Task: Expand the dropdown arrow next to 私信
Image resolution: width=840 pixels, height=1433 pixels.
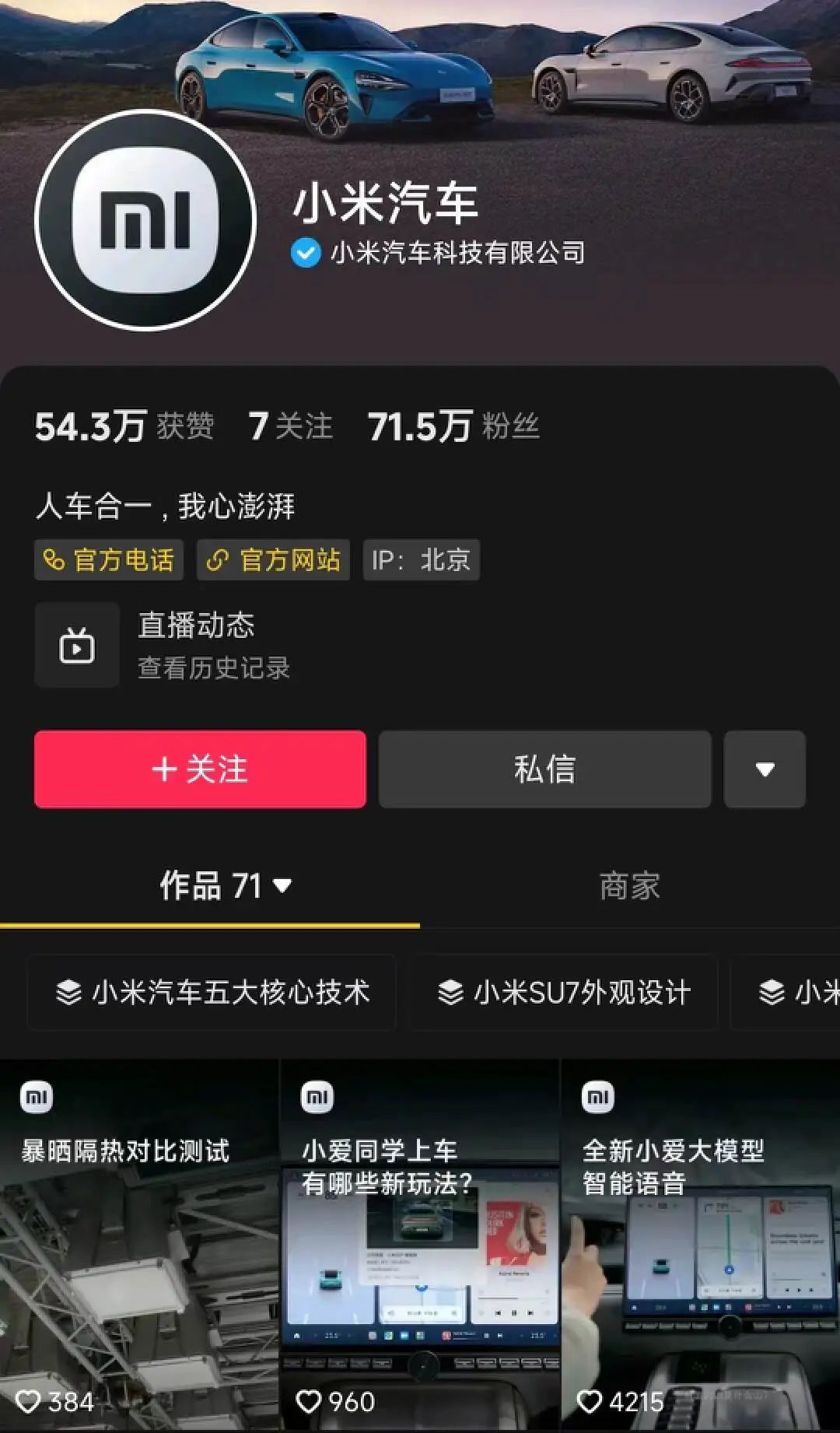Action: [765, 769]
